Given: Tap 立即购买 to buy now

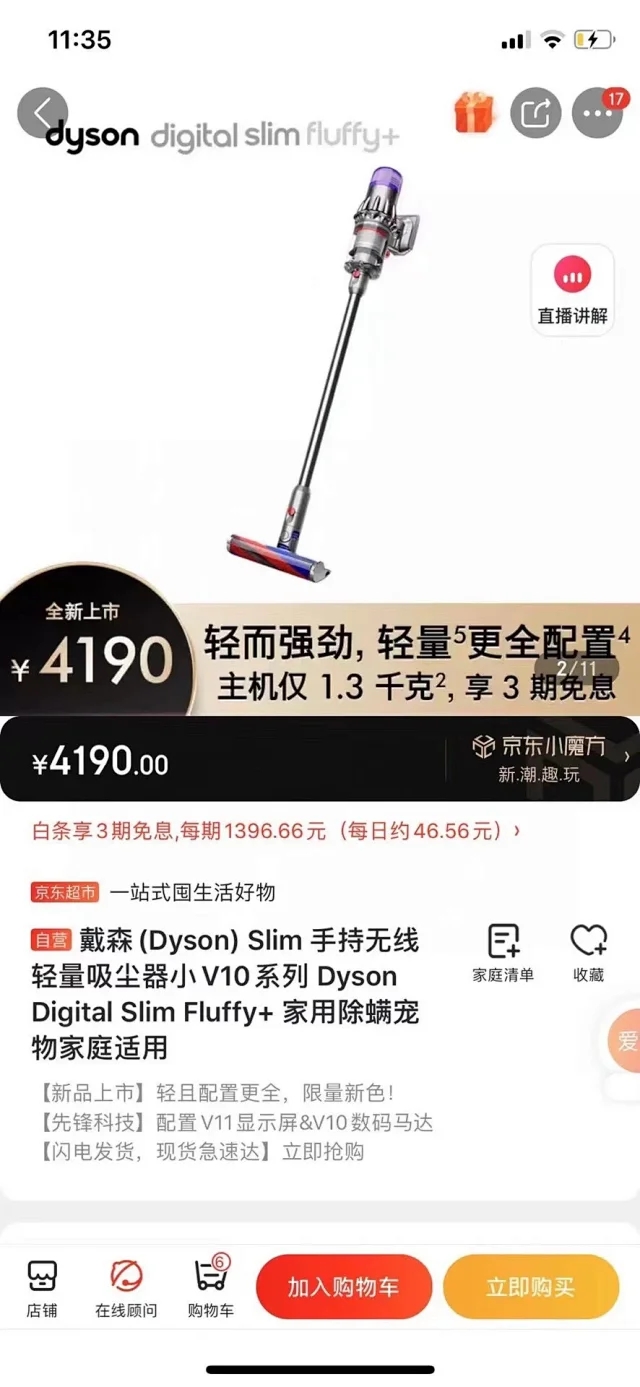Looking at the screenshot, I should coord(531,1287).
